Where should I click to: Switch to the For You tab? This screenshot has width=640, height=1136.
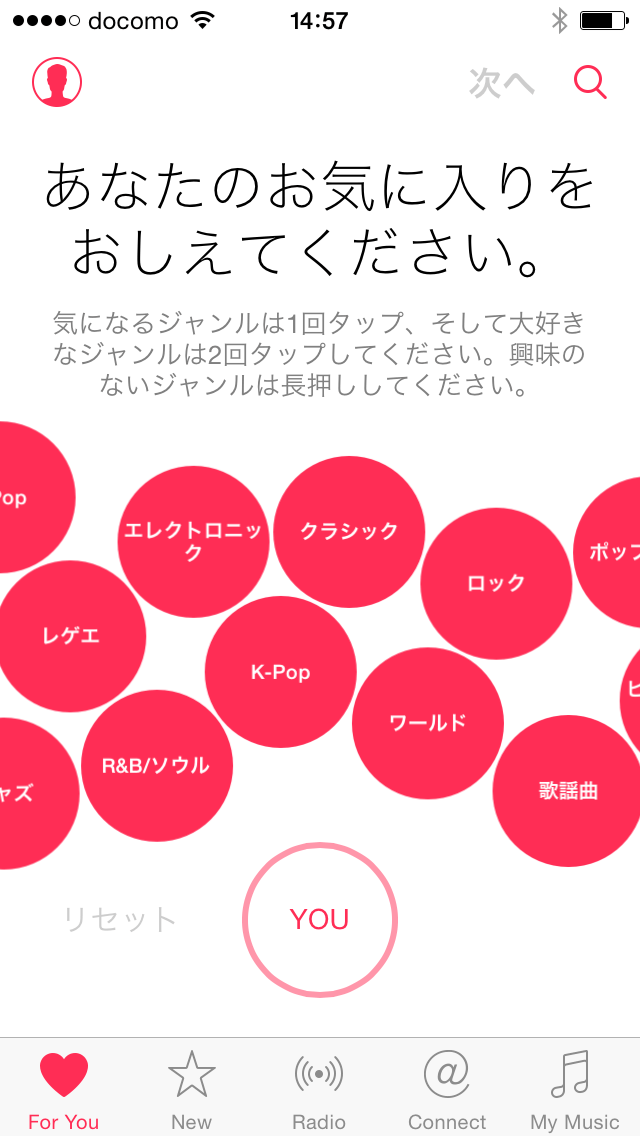(63, 1090)
